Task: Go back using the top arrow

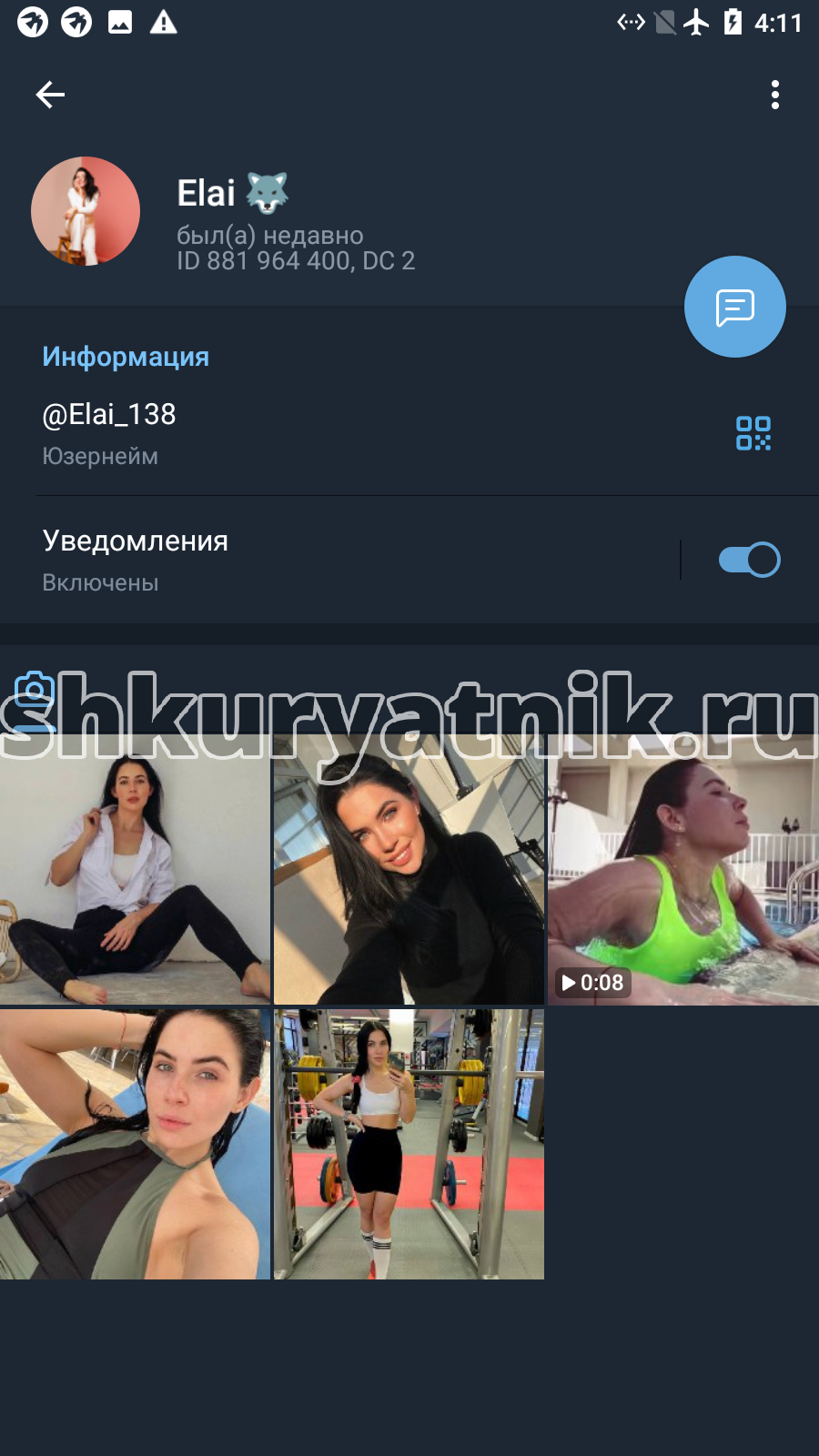Action: coord(50,95)
